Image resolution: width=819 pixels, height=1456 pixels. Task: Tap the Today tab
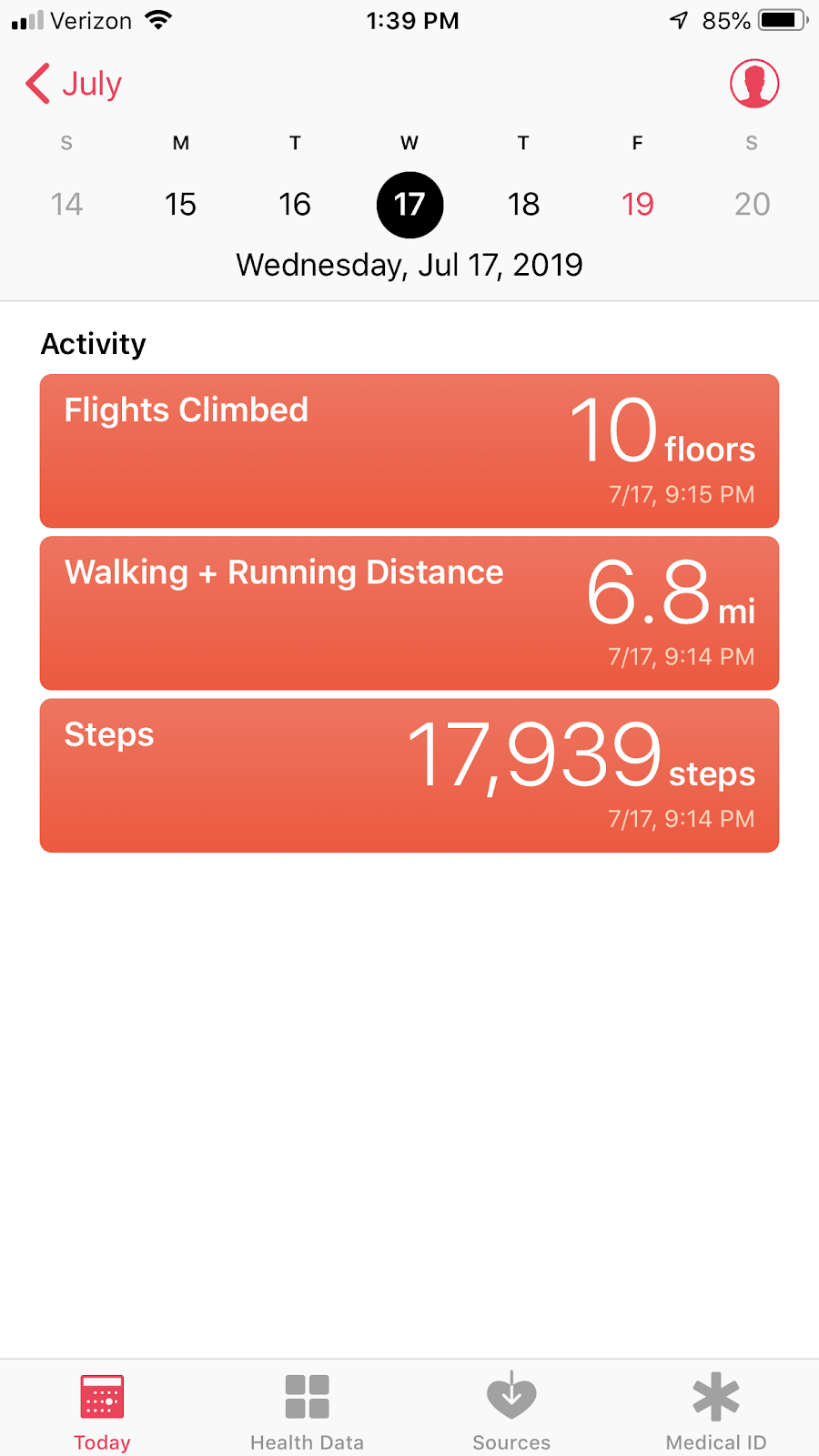(x=102, y=1410)
